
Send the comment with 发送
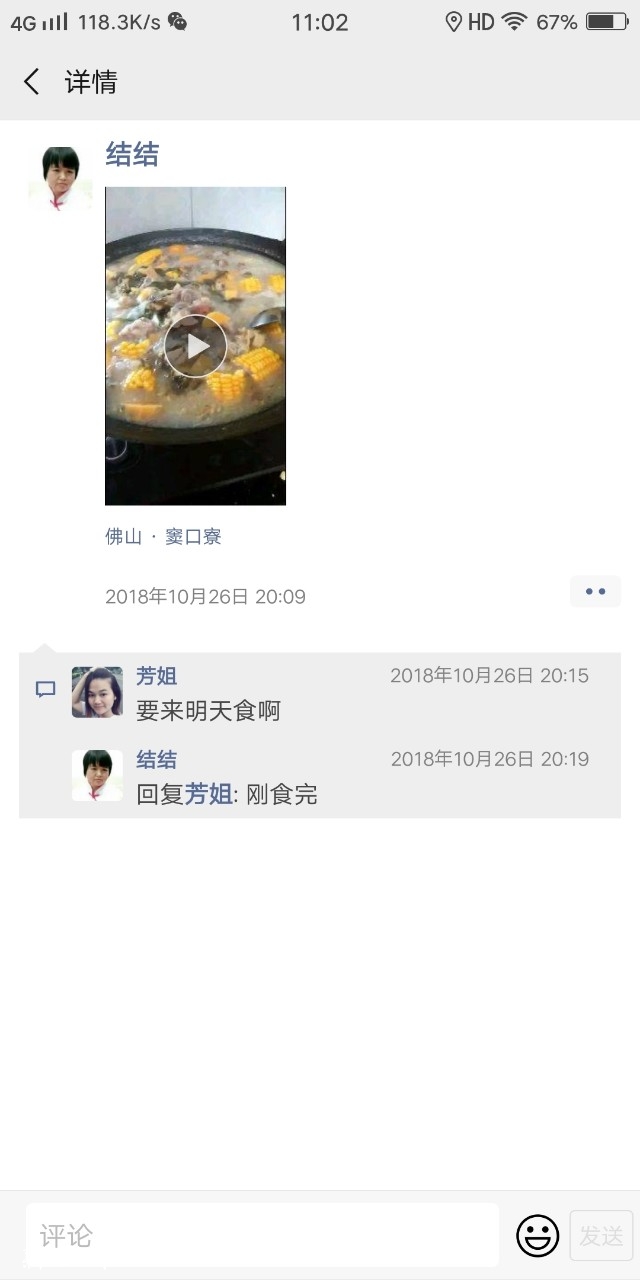click(601, 1235)
